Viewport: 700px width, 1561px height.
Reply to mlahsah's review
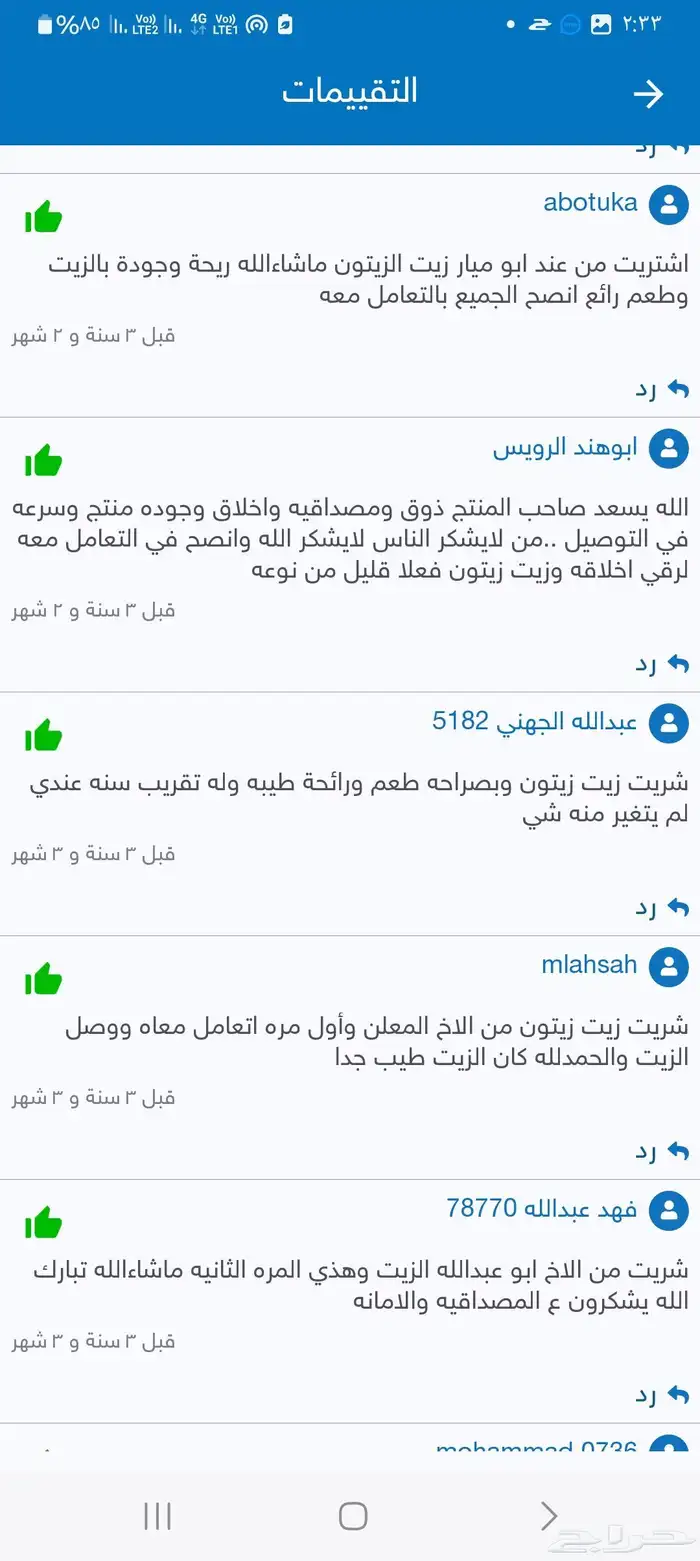662,1151
